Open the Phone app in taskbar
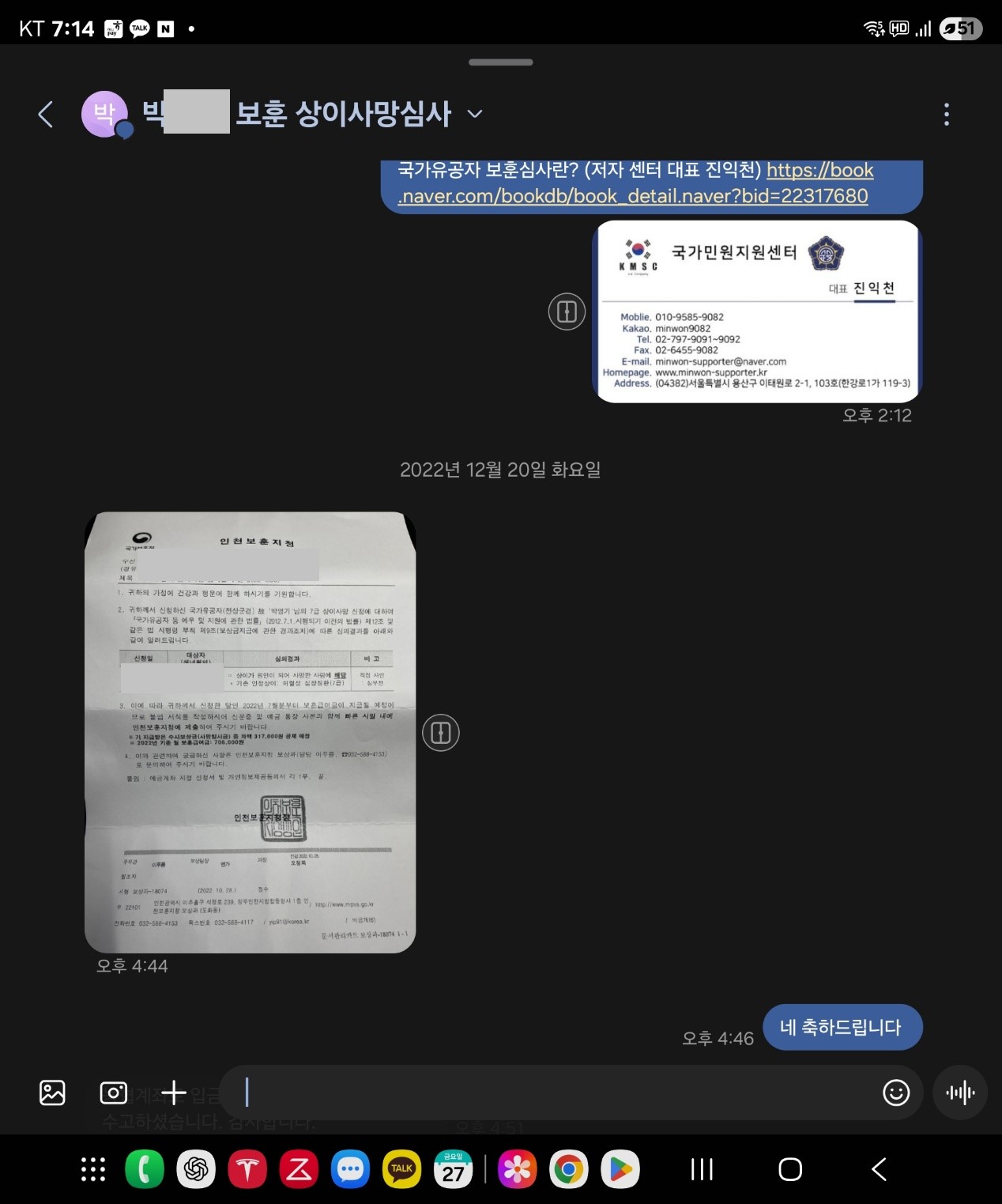This screenshot has width=1002, height=1204. tap(145, 1169)
